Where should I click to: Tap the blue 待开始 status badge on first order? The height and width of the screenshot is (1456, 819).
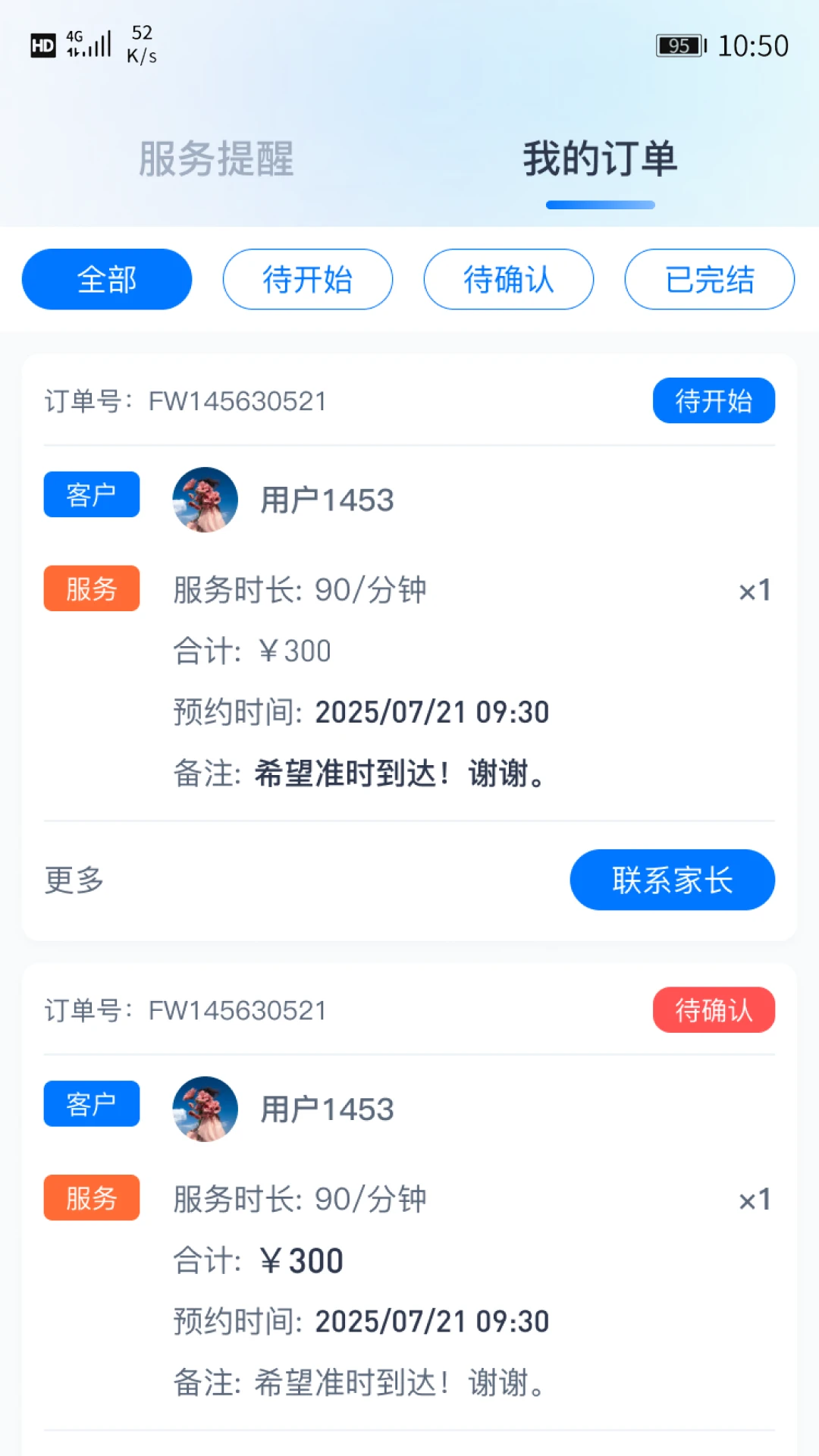[713, 400]
